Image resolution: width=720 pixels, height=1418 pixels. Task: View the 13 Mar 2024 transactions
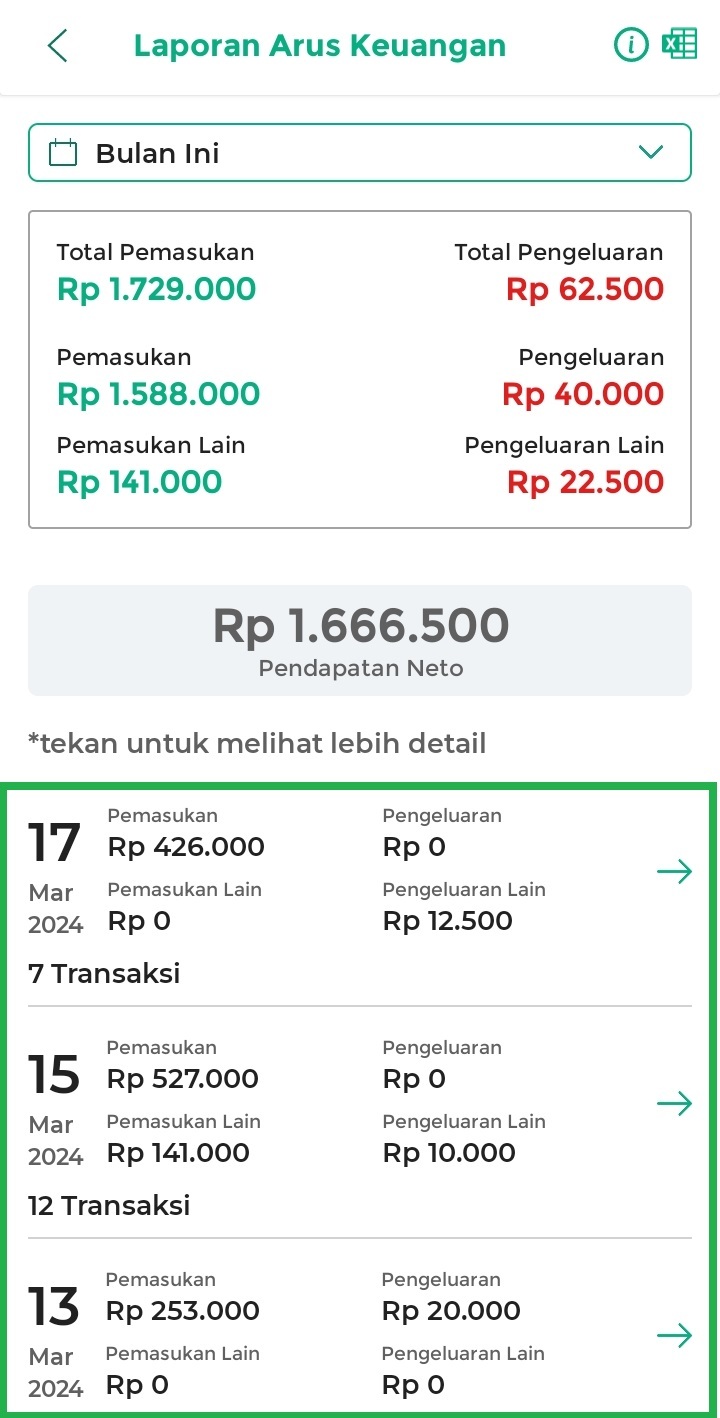[x=674, y=1336]
